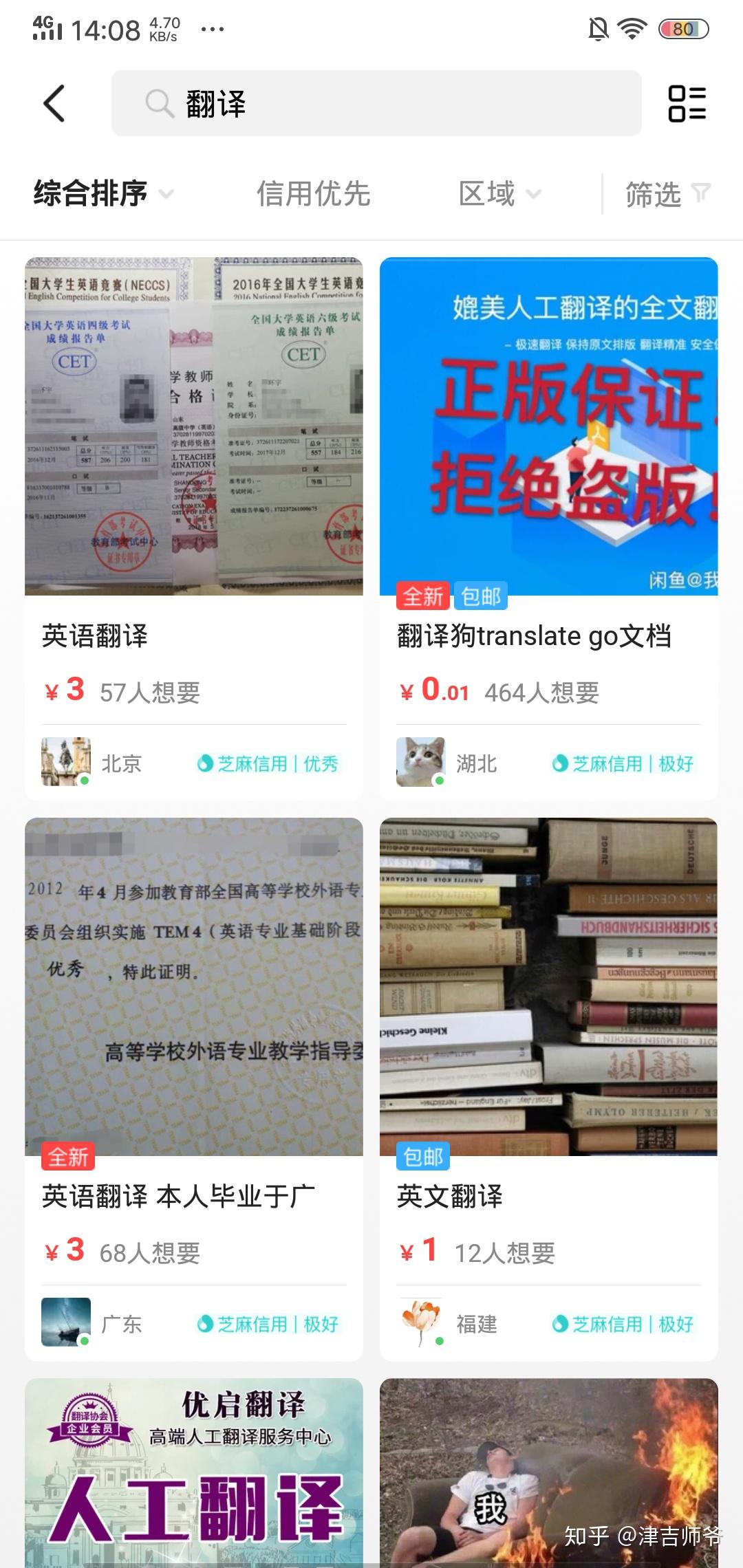Open the 筛选 filter panel
Image resolution: width=743 pixels, height=1568 pixels.
[x=666, y=194]
